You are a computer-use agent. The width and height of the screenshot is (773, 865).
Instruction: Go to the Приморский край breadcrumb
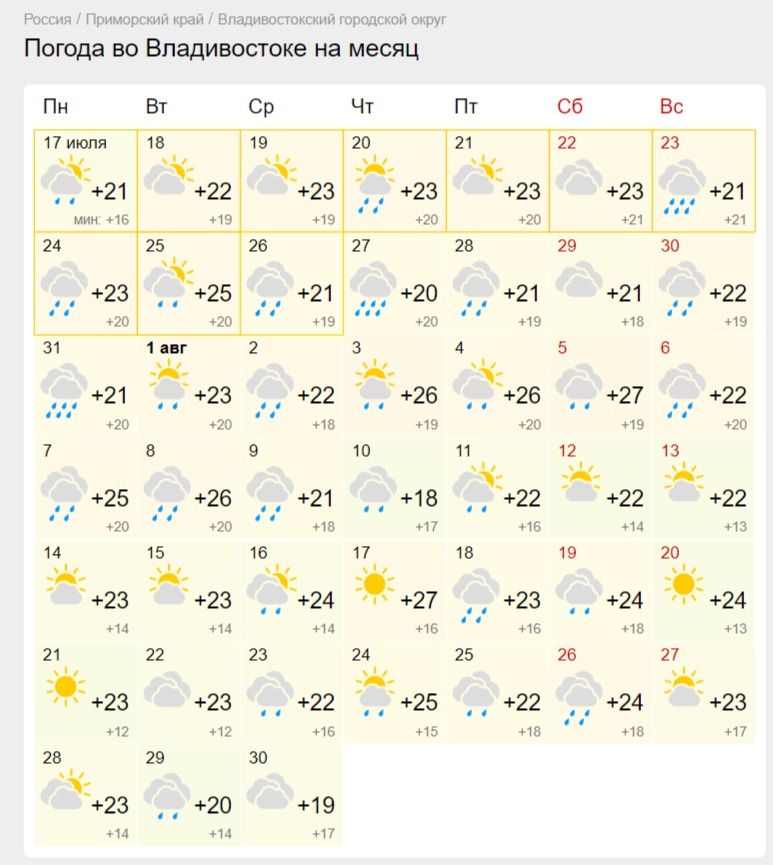click(145, 20)
